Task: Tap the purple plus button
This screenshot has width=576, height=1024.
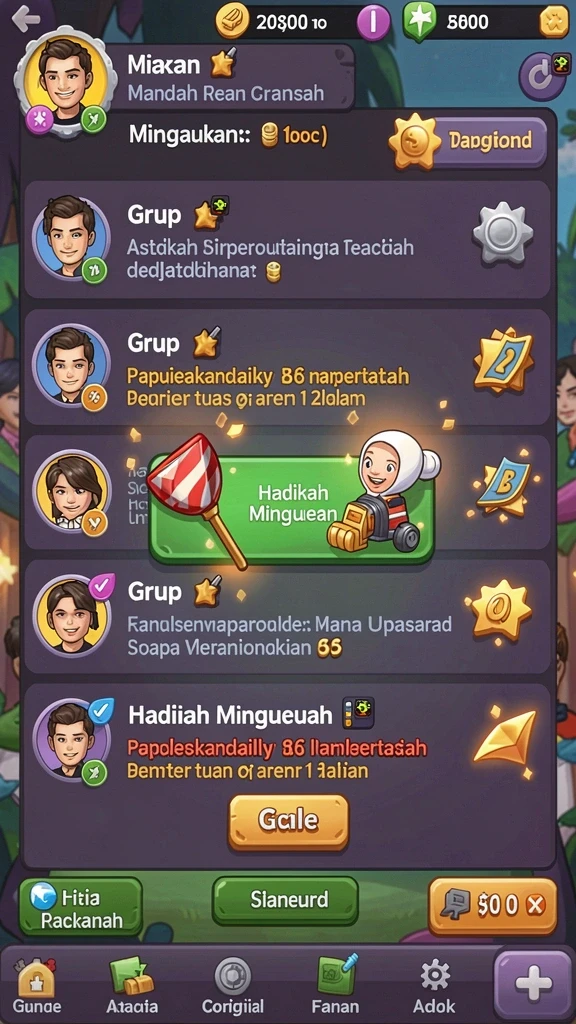Action: (533, 985)
